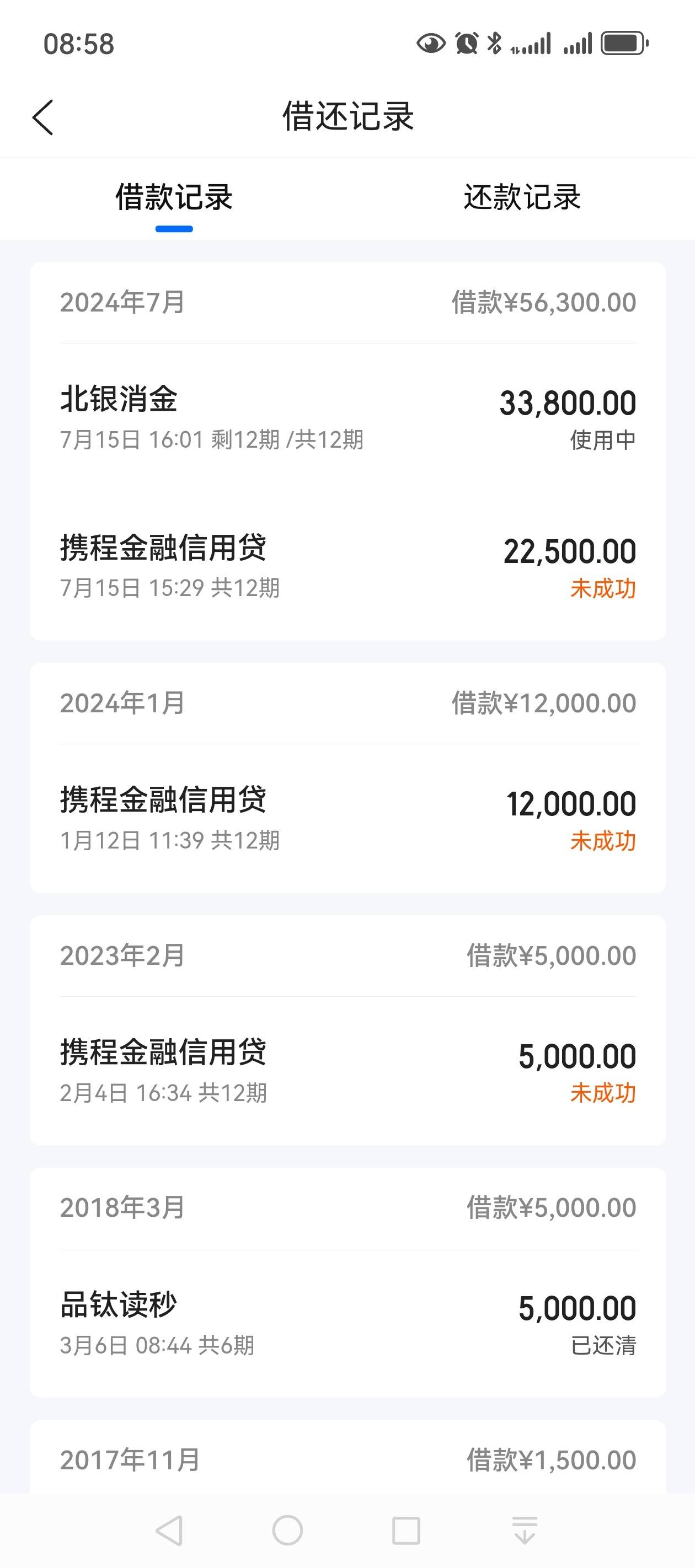Open the 携程金融信用贷 22,500.00 loan record
The width and height of the screenshot is (695, 1568).
click(348, 566)
